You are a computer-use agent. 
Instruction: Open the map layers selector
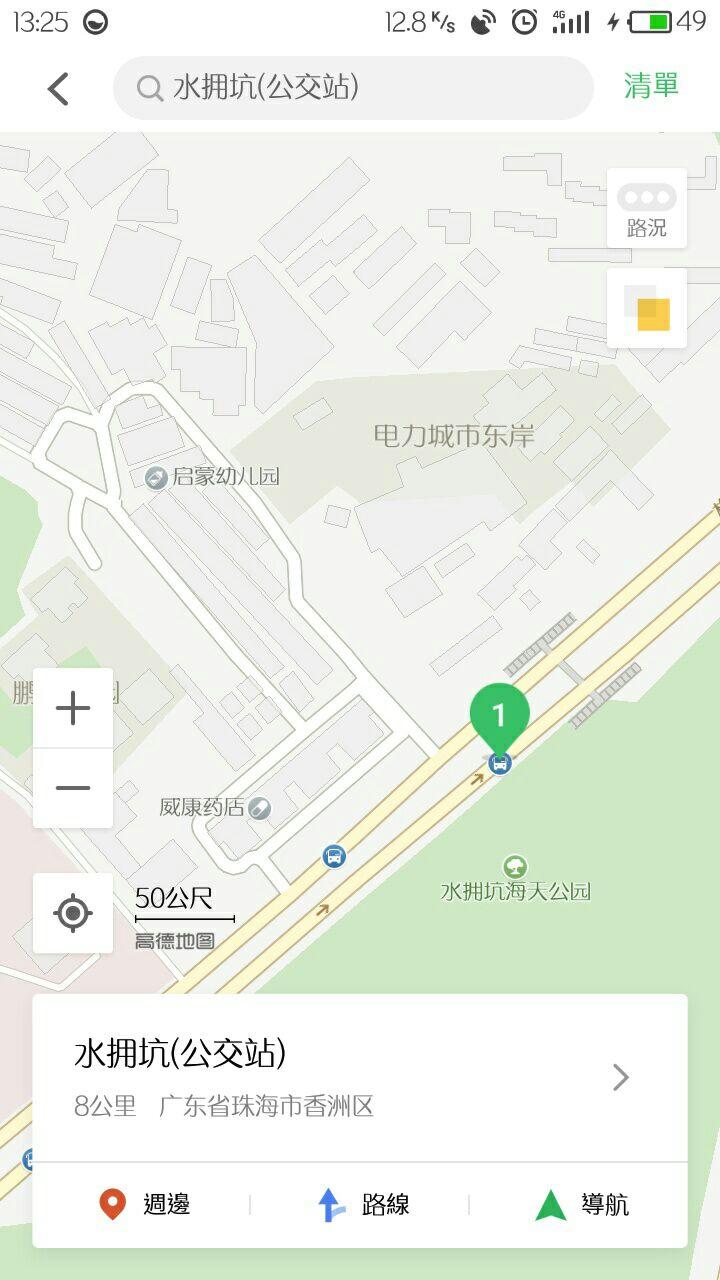tap(646, 308)
